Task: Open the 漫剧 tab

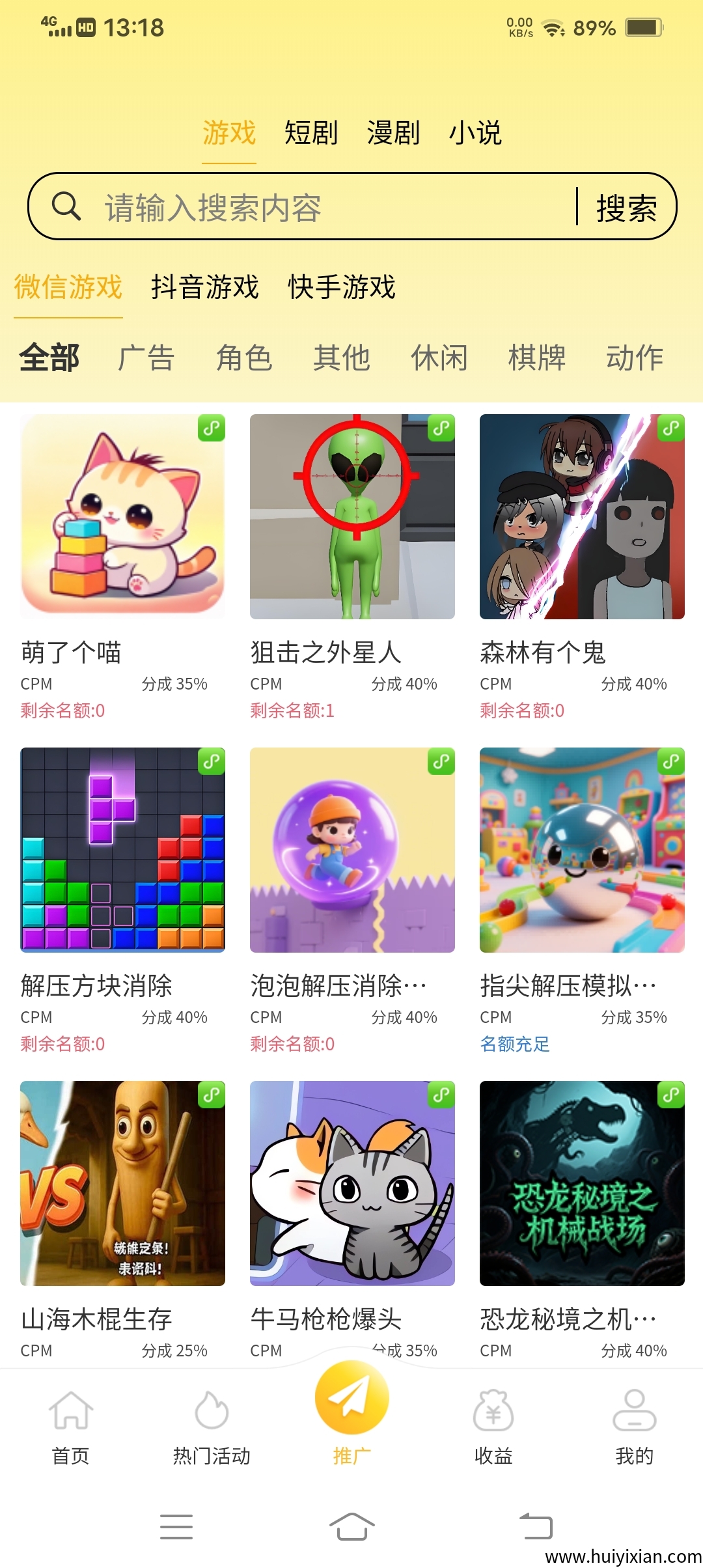Action: pos(393,133)
